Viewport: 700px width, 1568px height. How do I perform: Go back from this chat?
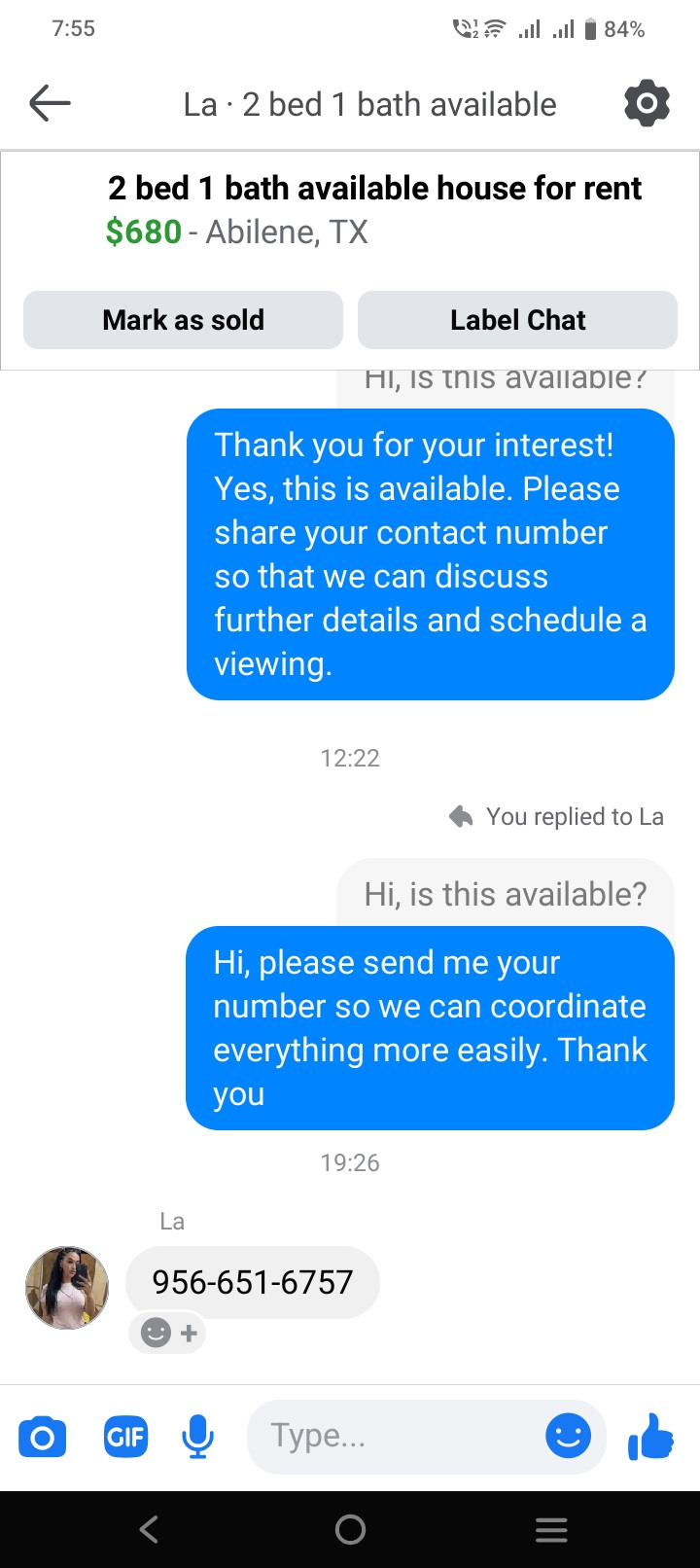(51, 103)
